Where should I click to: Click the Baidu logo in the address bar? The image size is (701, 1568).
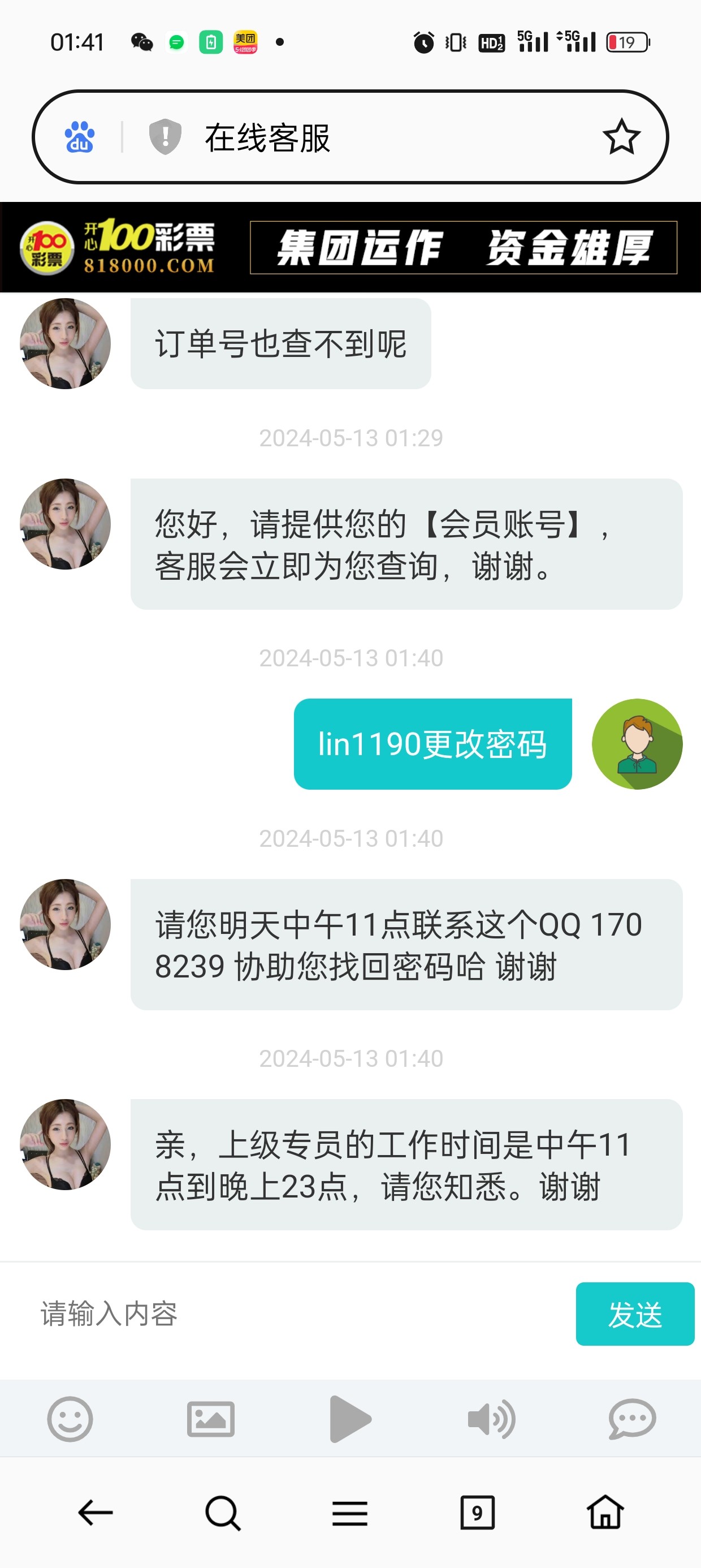click(79, 139)
